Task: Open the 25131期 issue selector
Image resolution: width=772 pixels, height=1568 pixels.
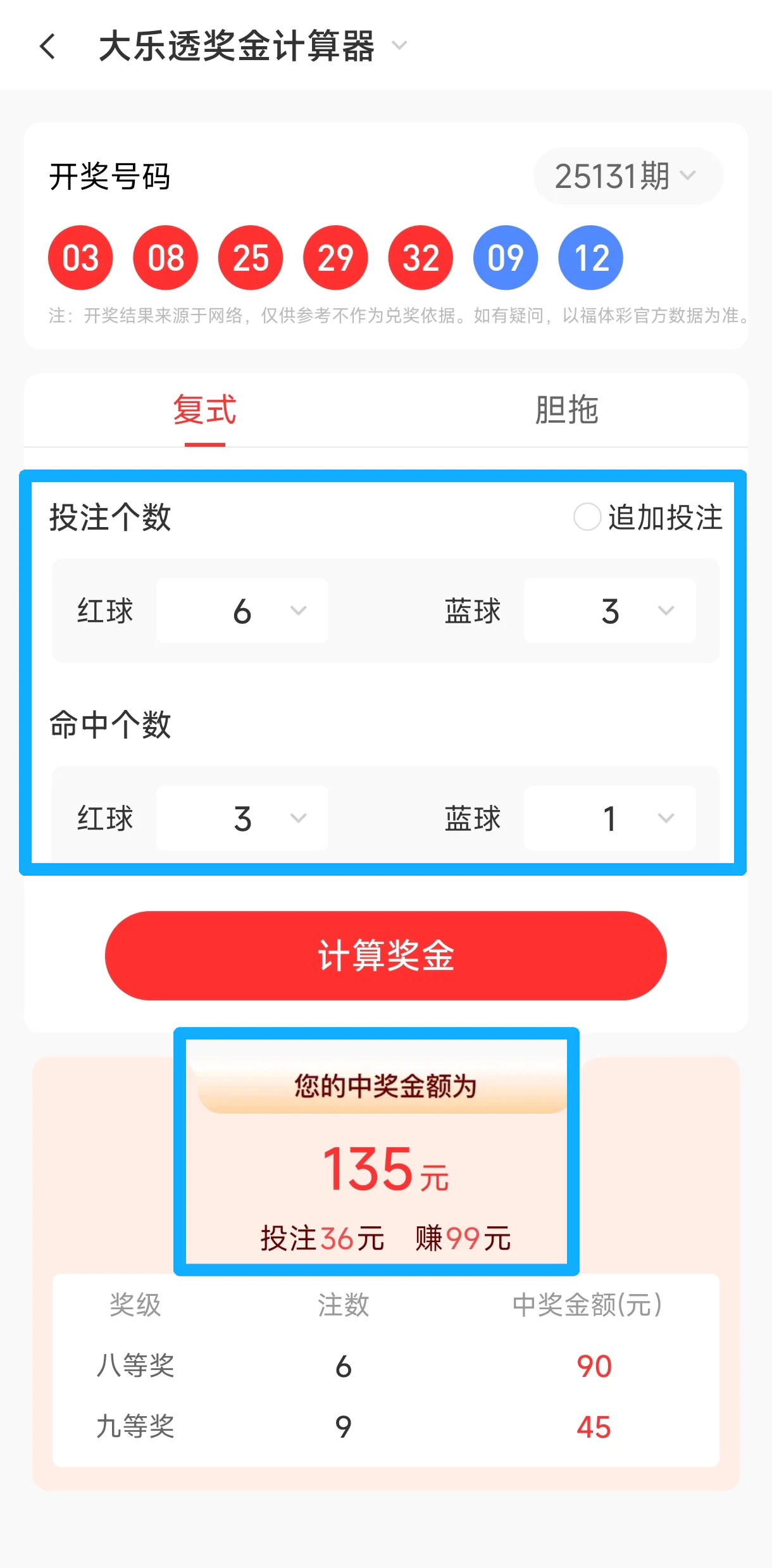Action: pyautogui.click(x=627, y=176)
